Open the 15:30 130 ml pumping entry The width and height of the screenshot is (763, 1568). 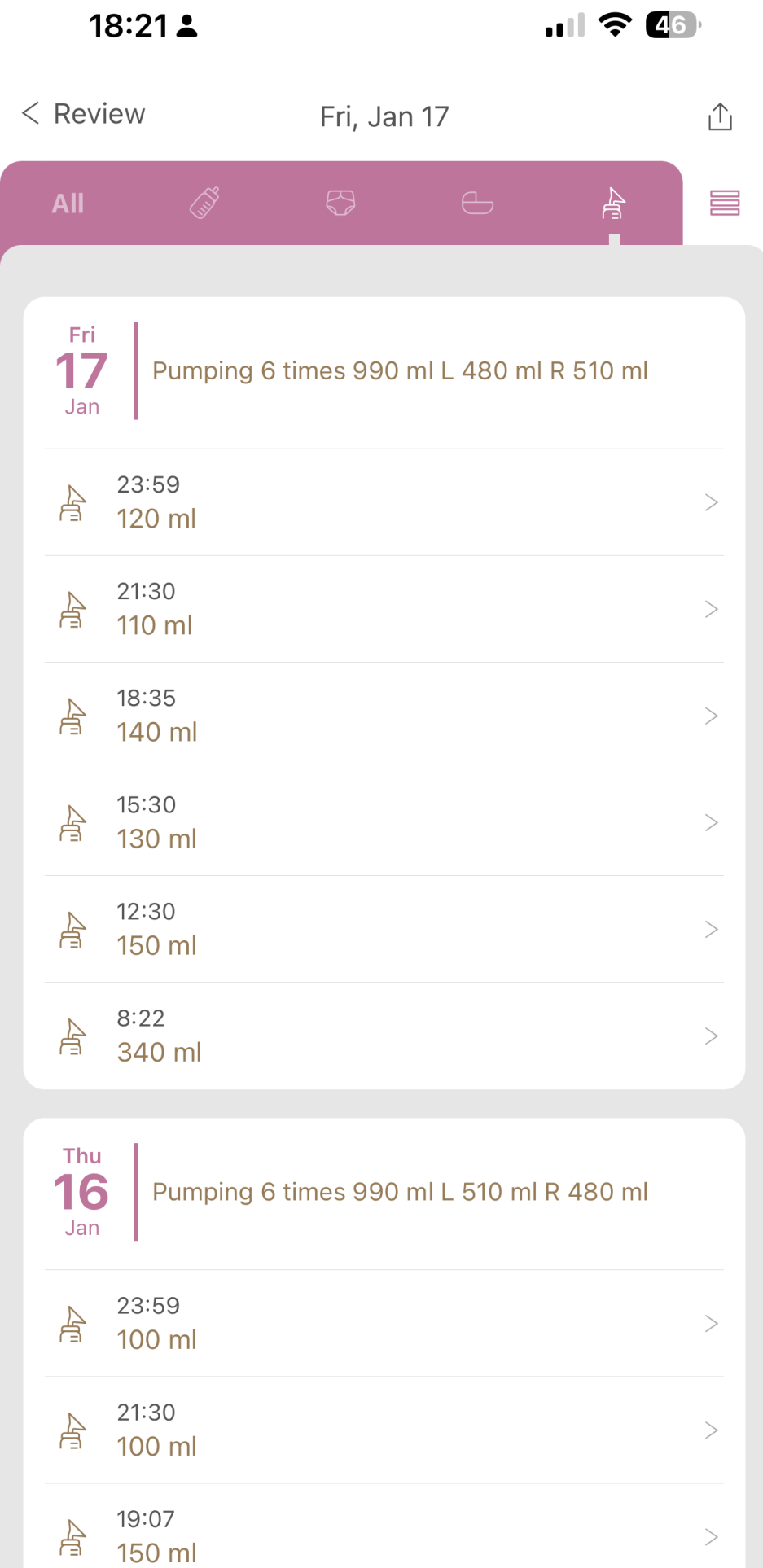384,822
